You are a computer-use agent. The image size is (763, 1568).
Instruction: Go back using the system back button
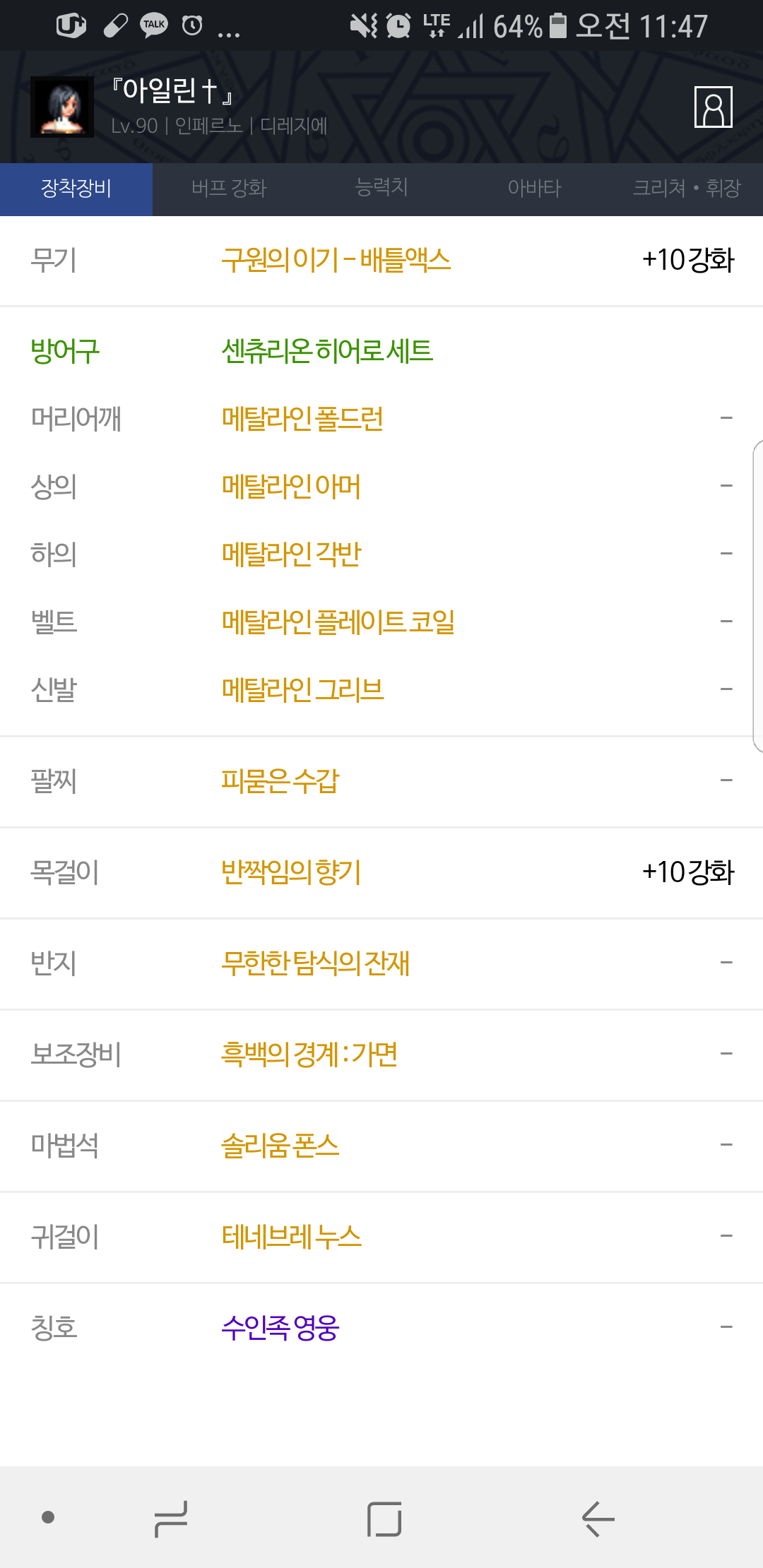[x=598, y=1519]
